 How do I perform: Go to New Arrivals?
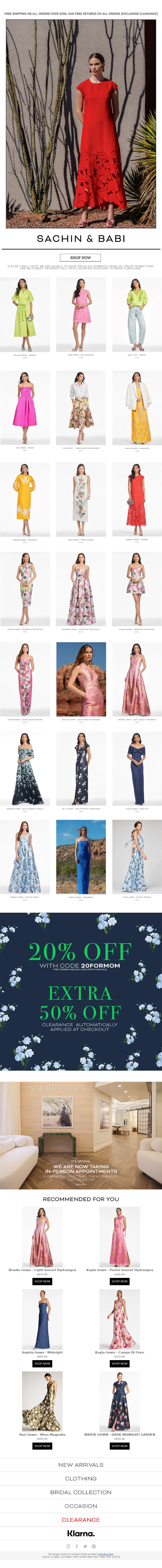(x=81, y=1465)
